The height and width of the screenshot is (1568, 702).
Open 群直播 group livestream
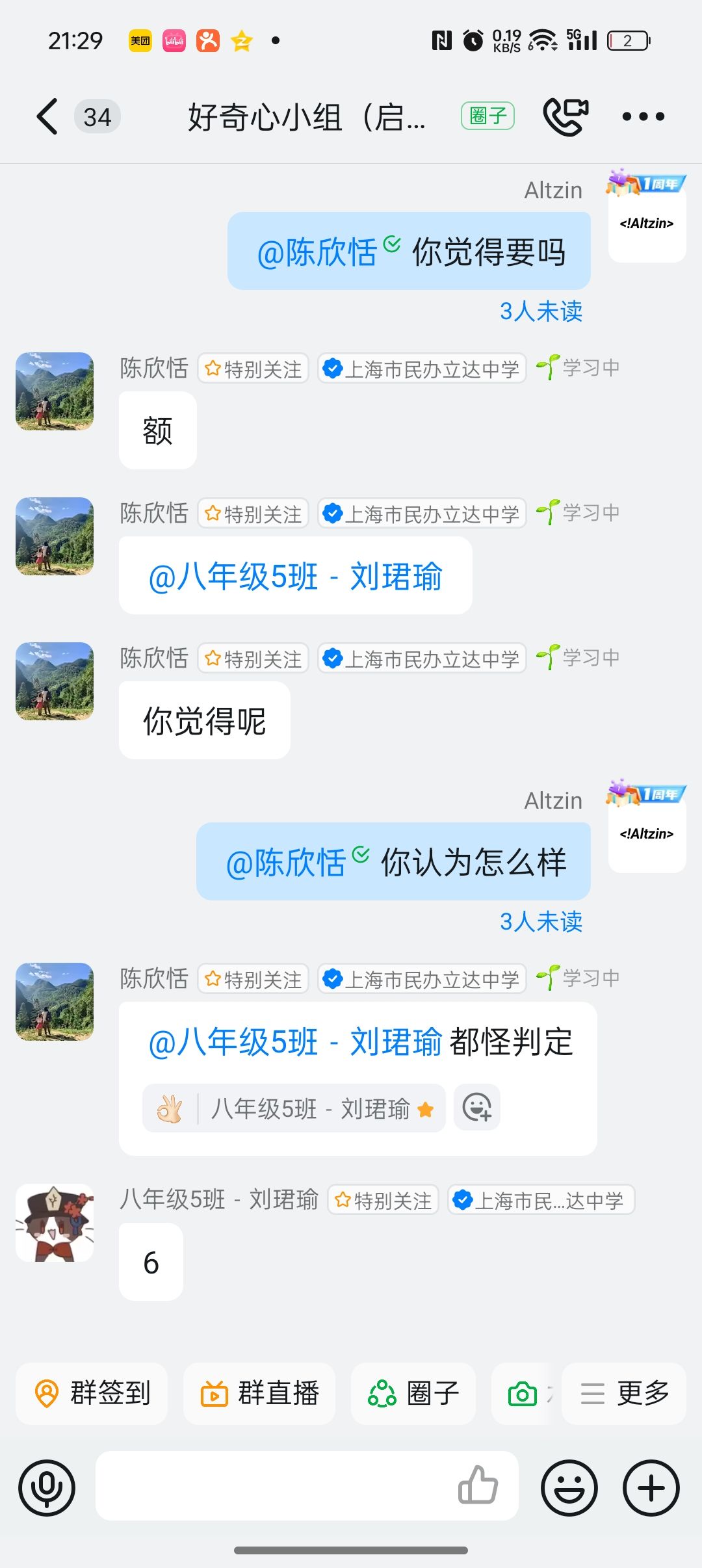pyautogui.click(x=259, y=1393)
